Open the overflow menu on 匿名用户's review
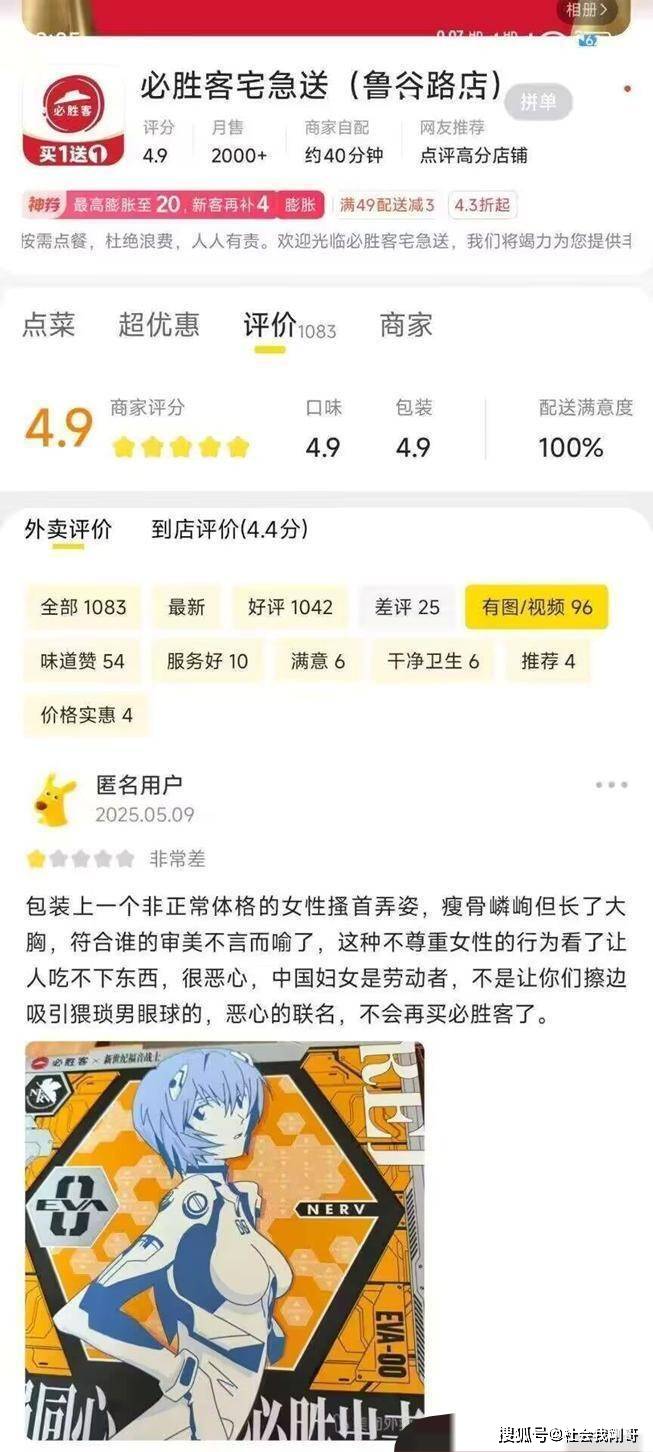Image resolution: width=653 pixels, height=1452 pixels. [611, 786]
